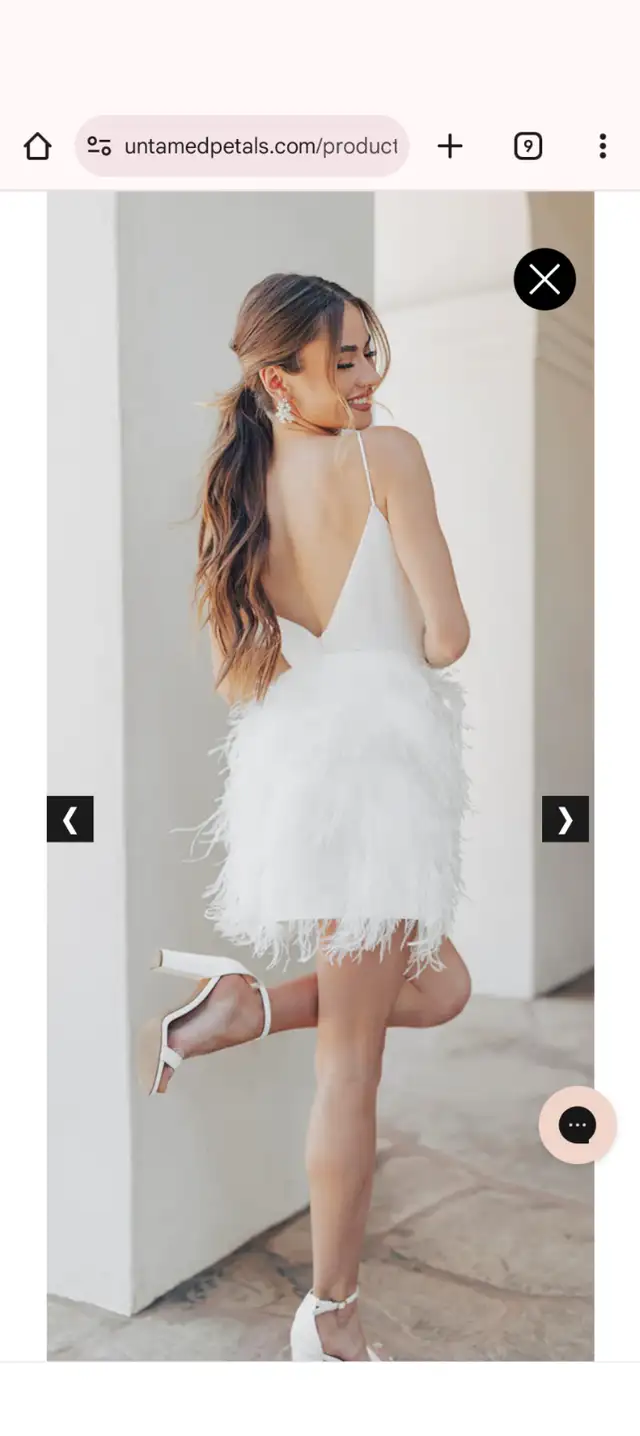This screenshot has height=1436, width=640.
Task: Open the chat support bubble
Action: (x=577, y=1125)
